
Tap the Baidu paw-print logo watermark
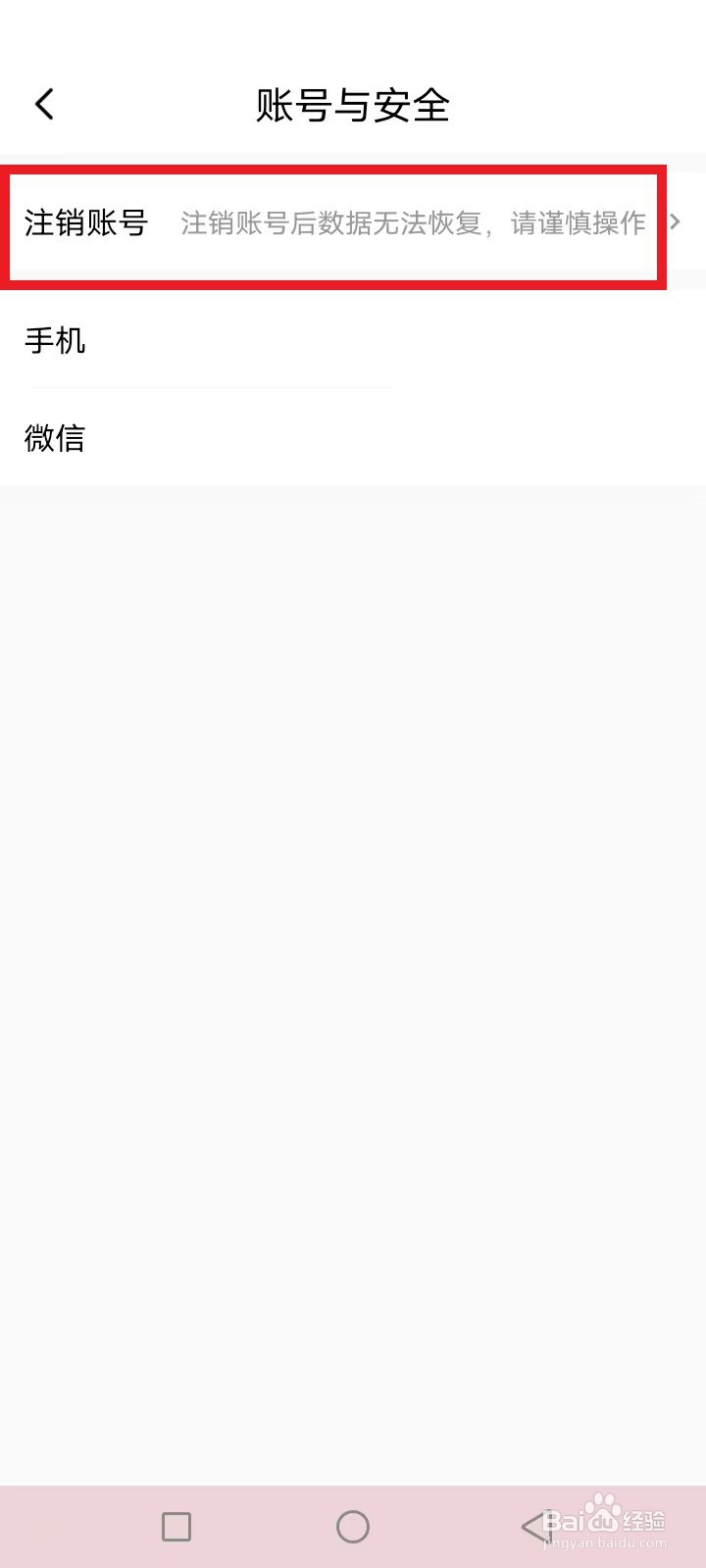(x=602, y=1504)
